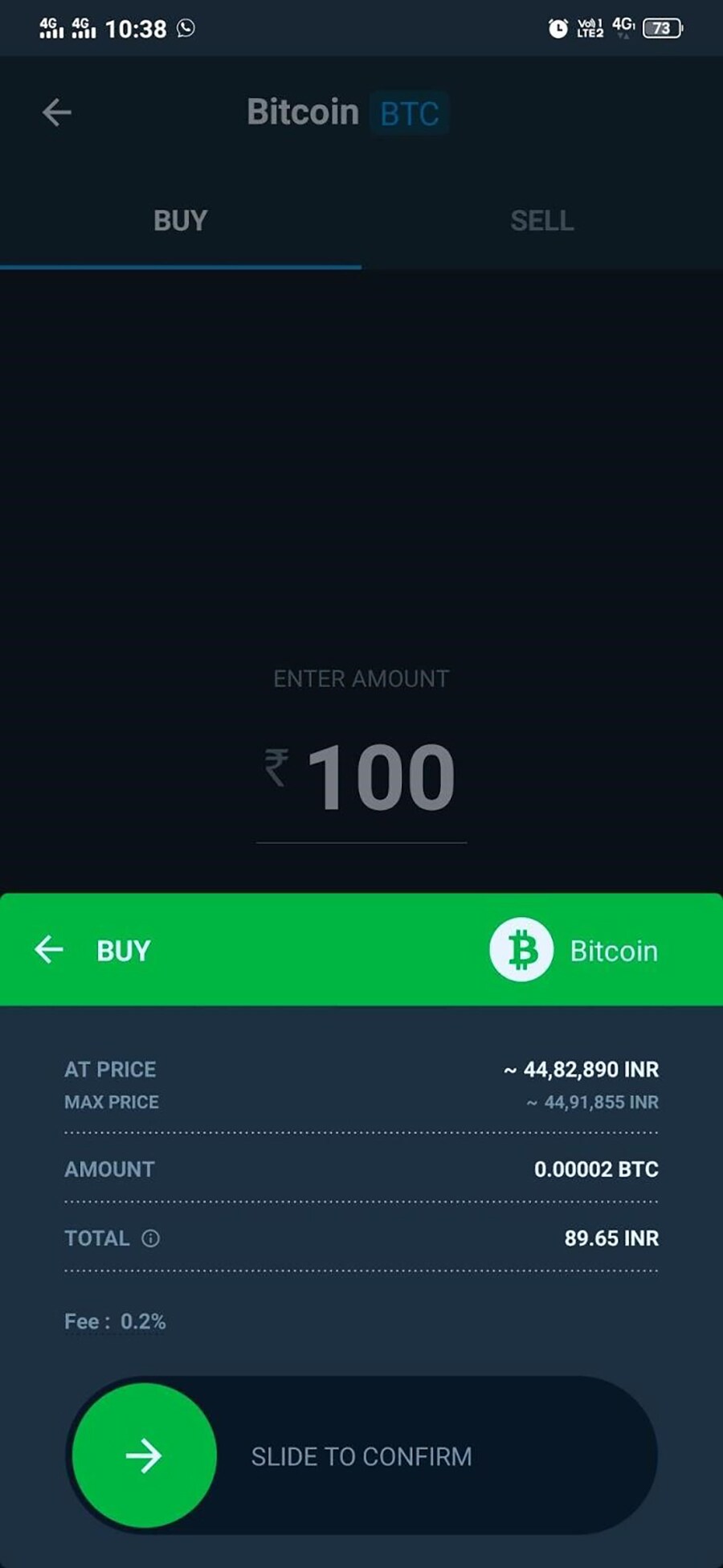Select the BUY tab

coord(181,221)
